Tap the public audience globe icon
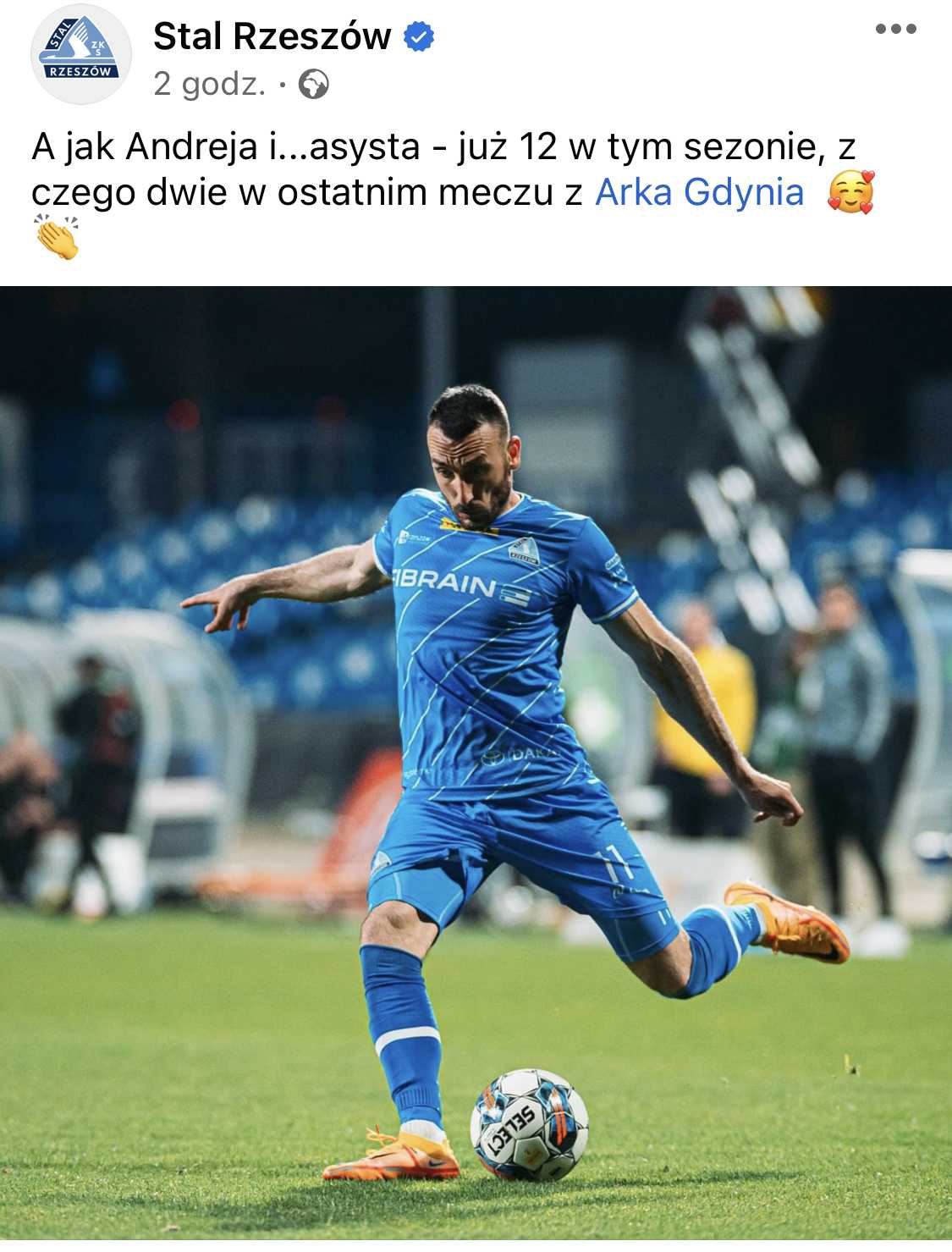The height and width of the screenshot is (1252, 952). click(x=314, y=85)
